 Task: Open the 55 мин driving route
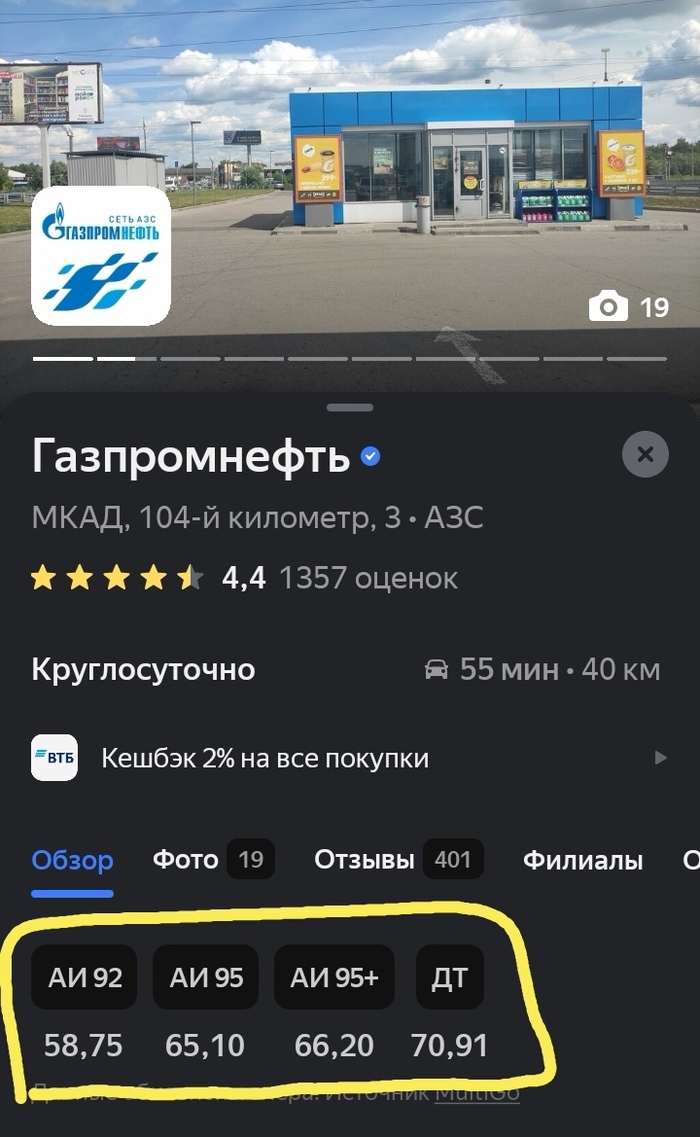pos(542,669)
